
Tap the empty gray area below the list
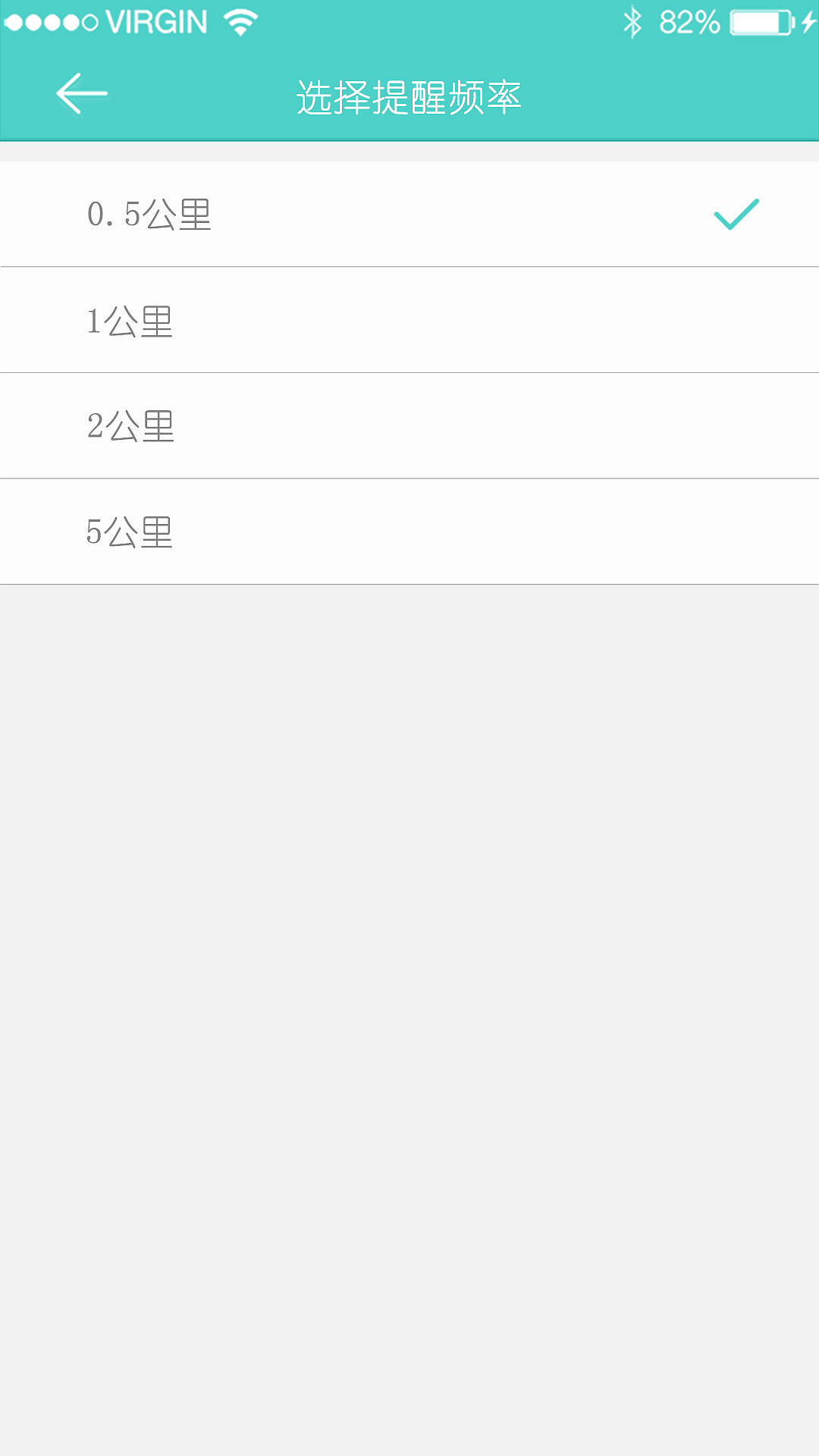click(409, 986)
